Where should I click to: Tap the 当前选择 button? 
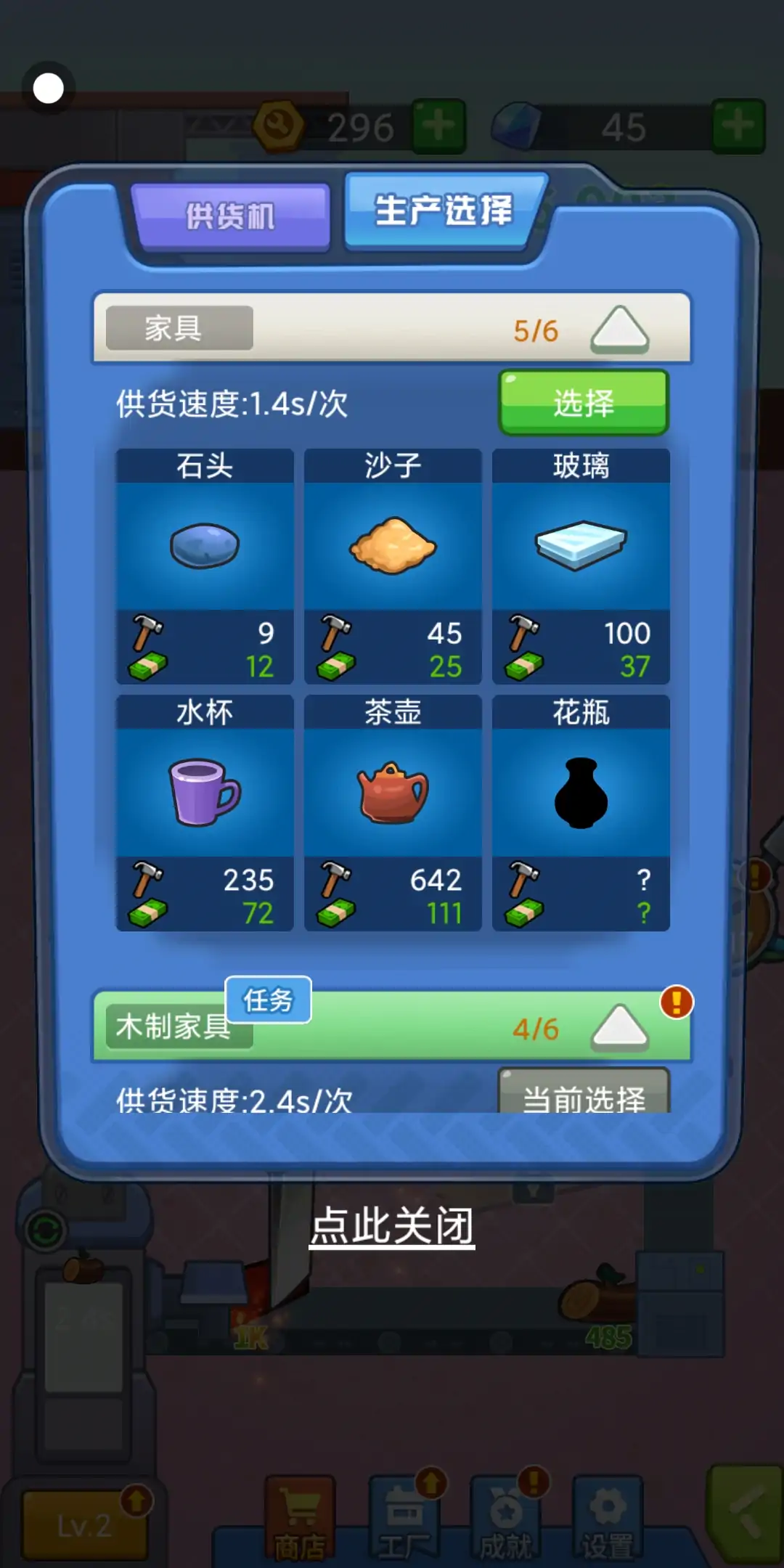584,1095
